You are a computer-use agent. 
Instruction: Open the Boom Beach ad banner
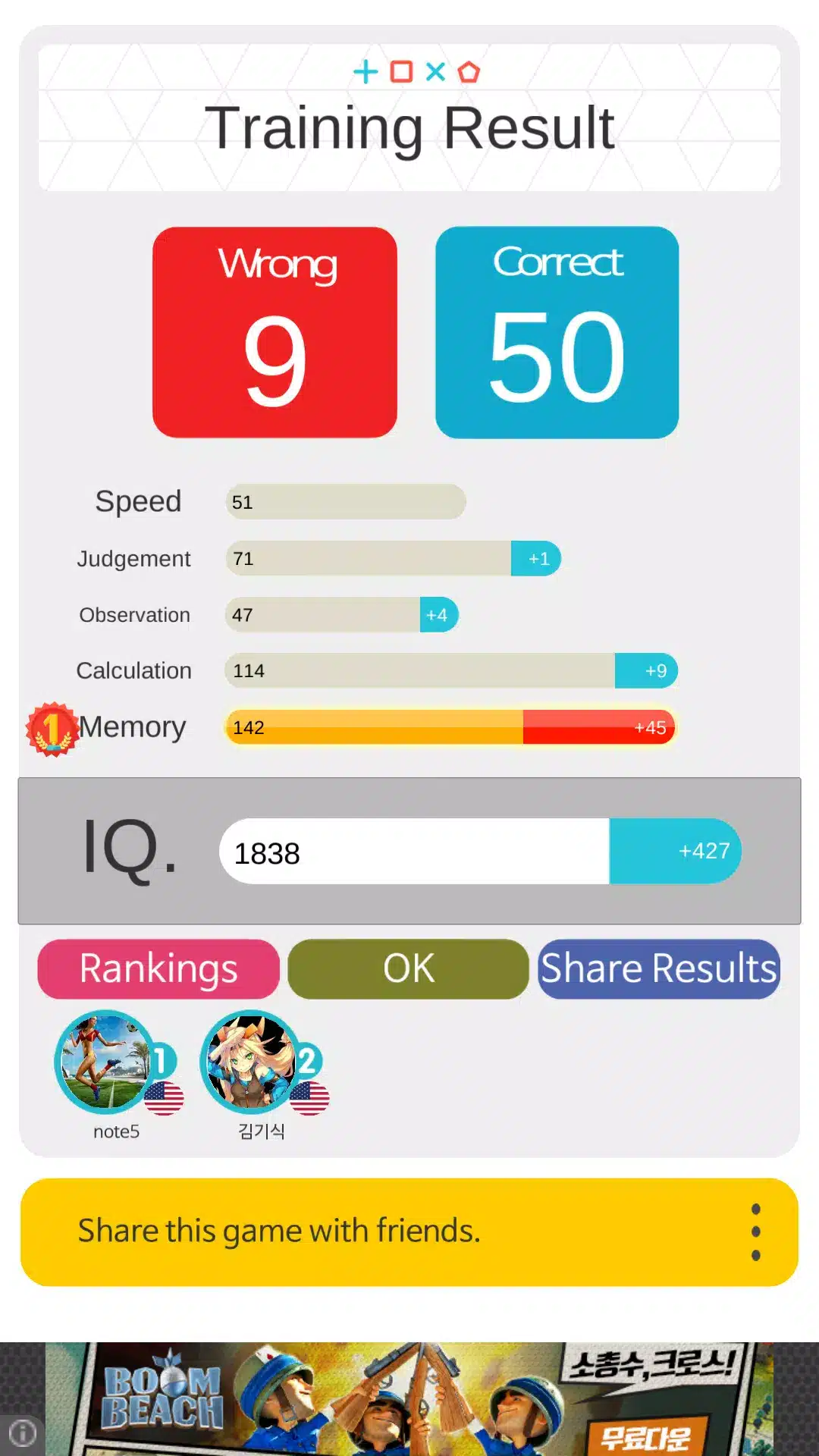pyautogui.click(x=409, y=1399)
